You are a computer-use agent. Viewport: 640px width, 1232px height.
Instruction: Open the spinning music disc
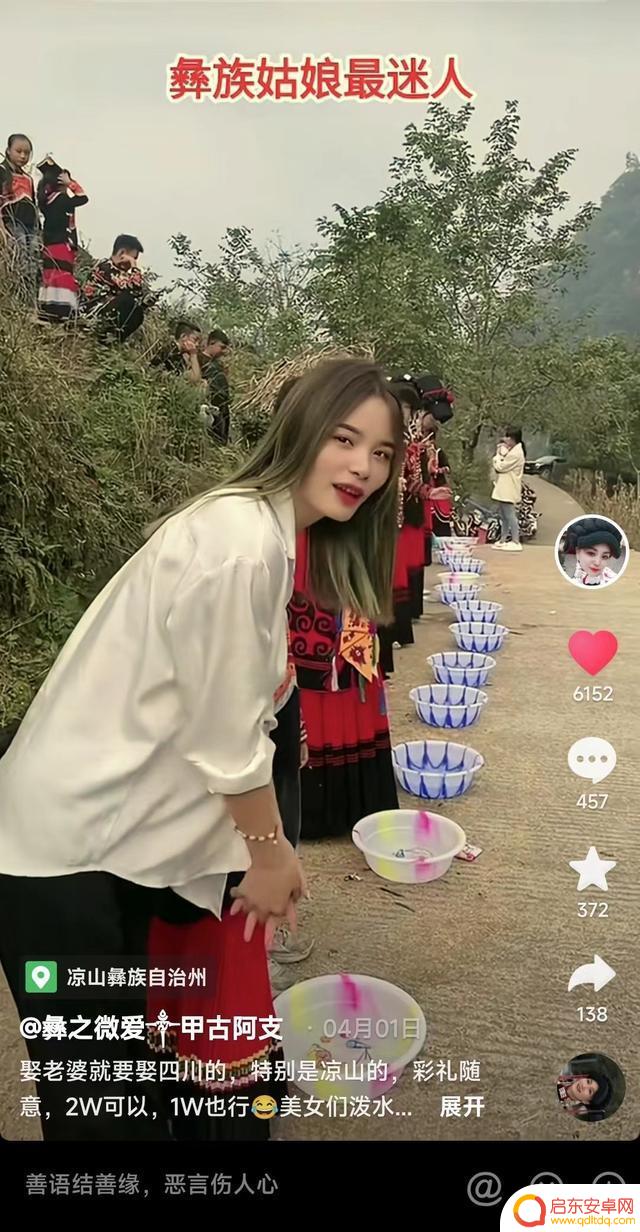pos(591,1087)
